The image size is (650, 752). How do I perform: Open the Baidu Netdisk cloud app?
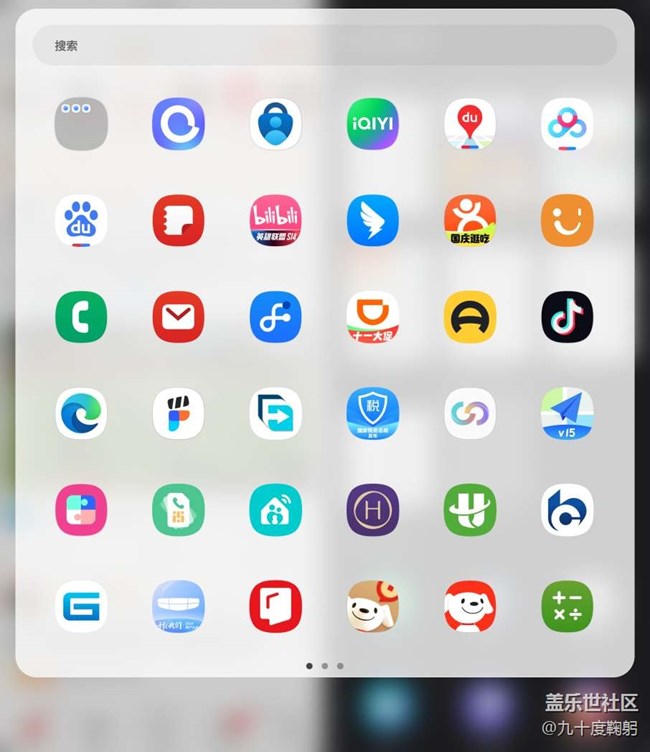point(567,124)
